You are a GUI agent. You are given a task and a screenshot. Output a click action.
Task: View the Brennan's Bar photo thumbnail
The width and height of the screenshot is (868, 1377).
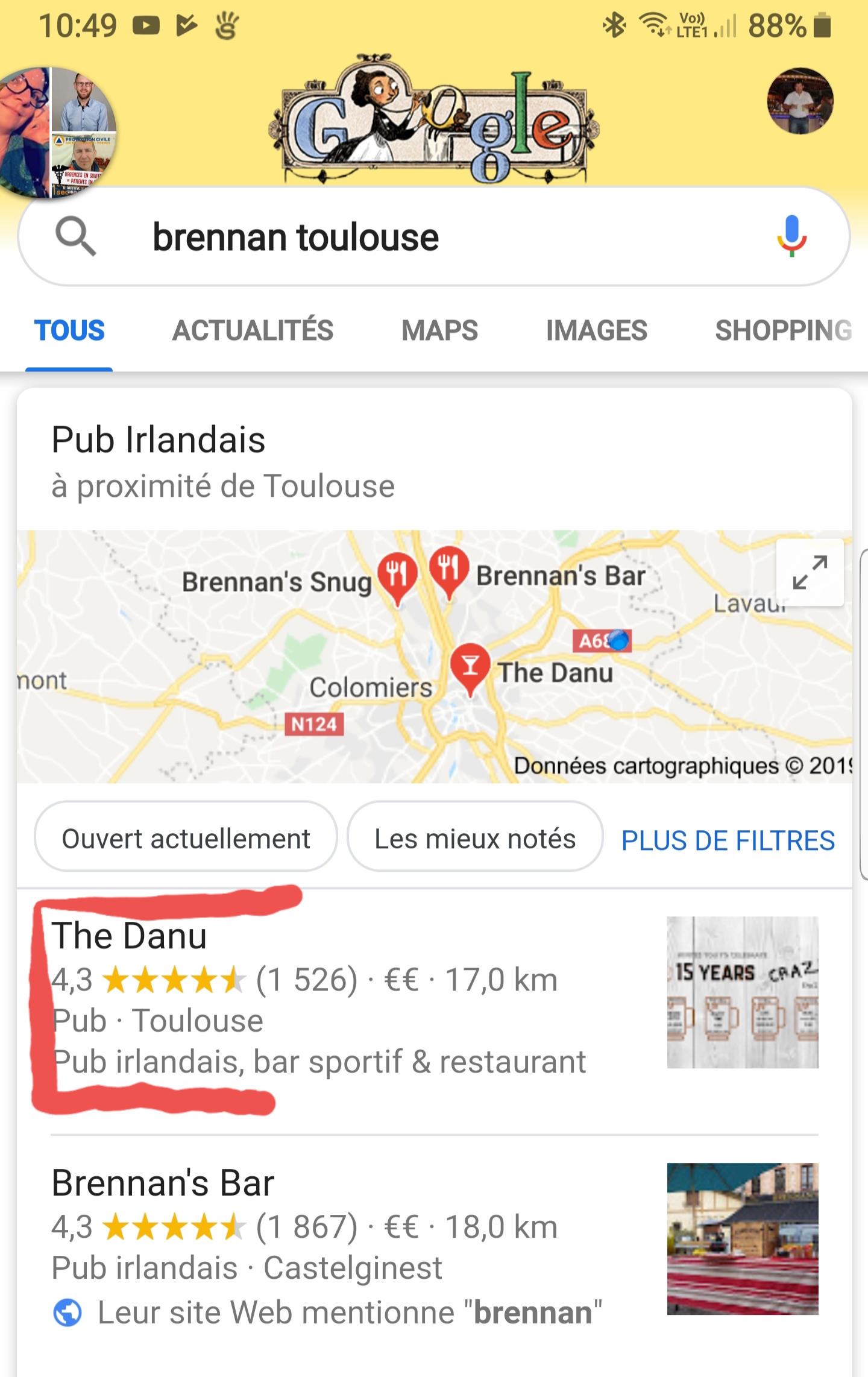[x=742, y=1238]
